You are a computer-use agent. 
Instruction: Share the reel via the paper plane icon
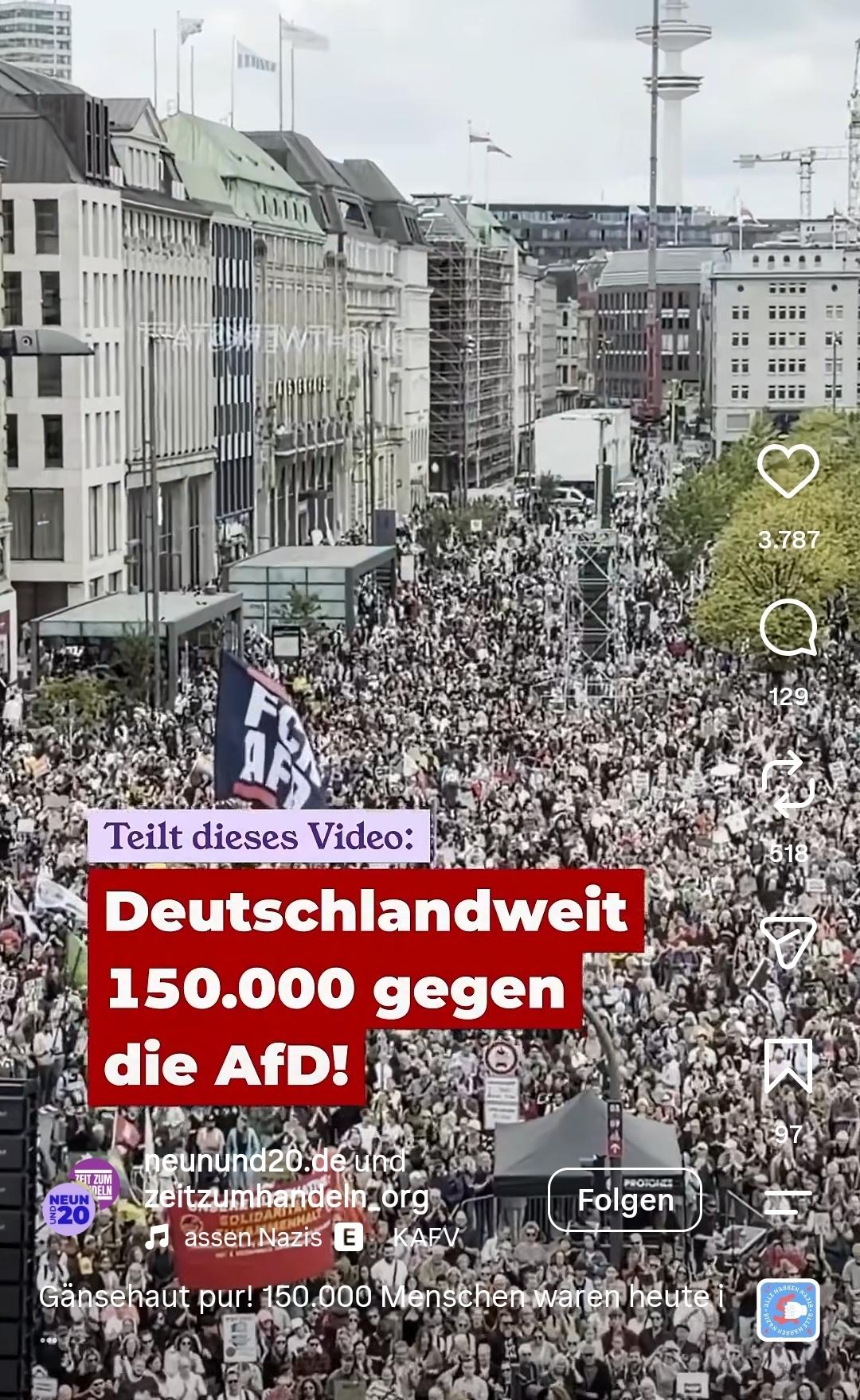pos(788,942)
